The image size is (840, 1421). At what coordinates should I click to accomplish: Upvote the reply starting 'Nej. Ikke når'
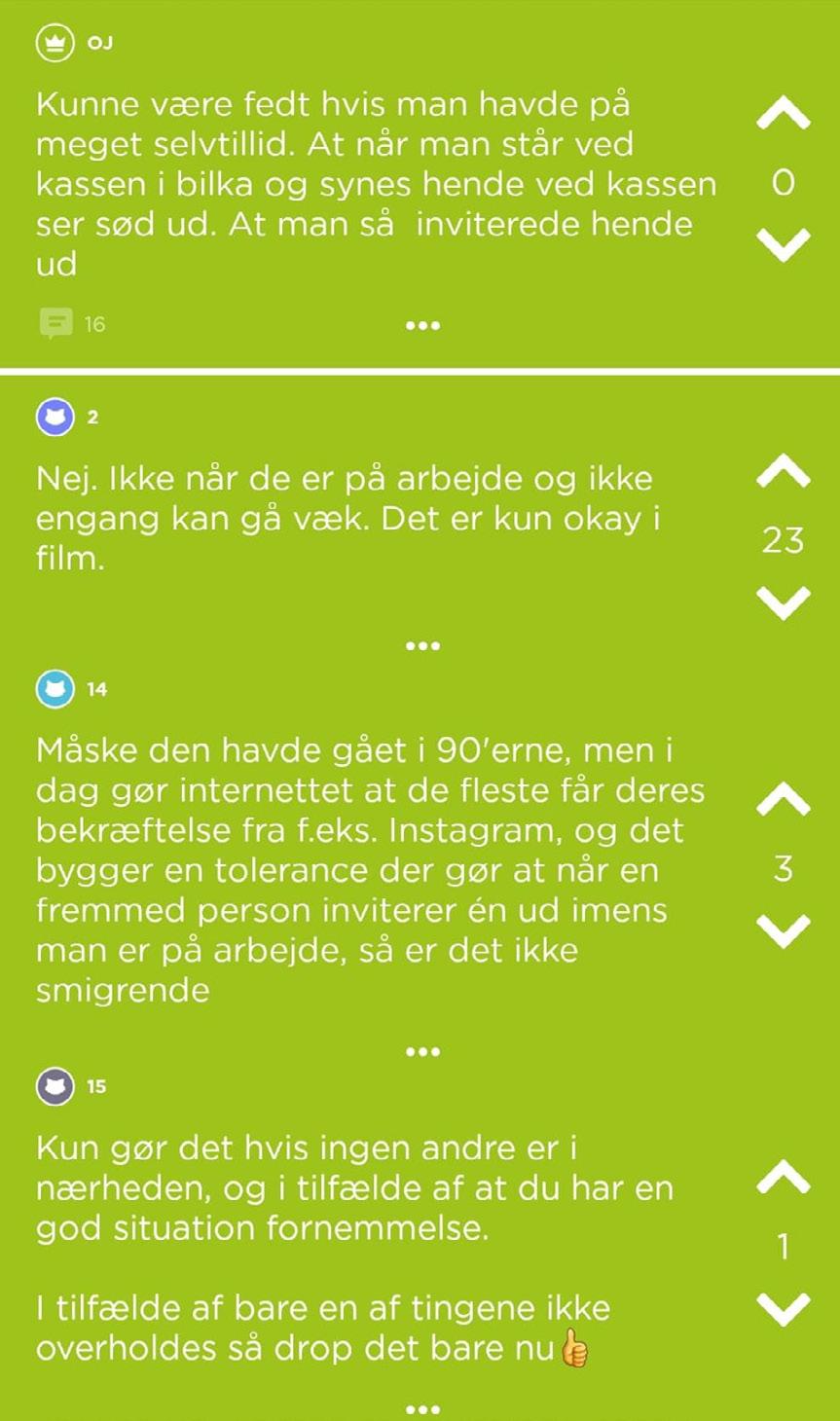(784, 472)
